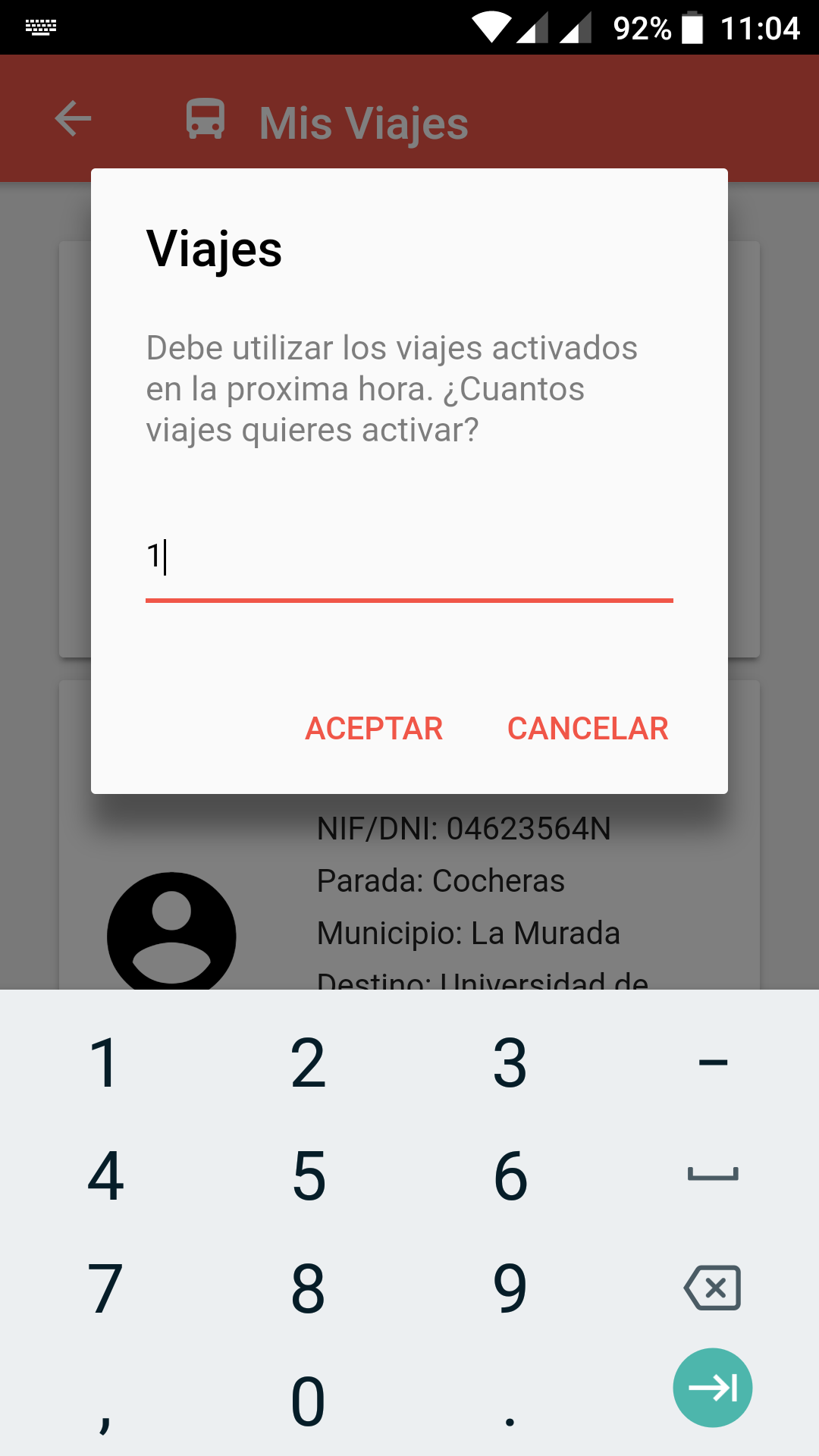
Task: Type digit 2 on the keypad
Action: [308, 1063]
